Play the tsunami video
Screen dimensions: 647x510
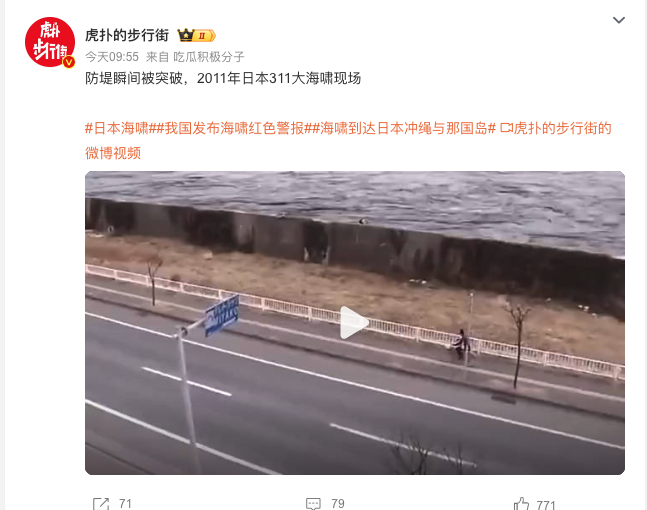pos(354,322)
